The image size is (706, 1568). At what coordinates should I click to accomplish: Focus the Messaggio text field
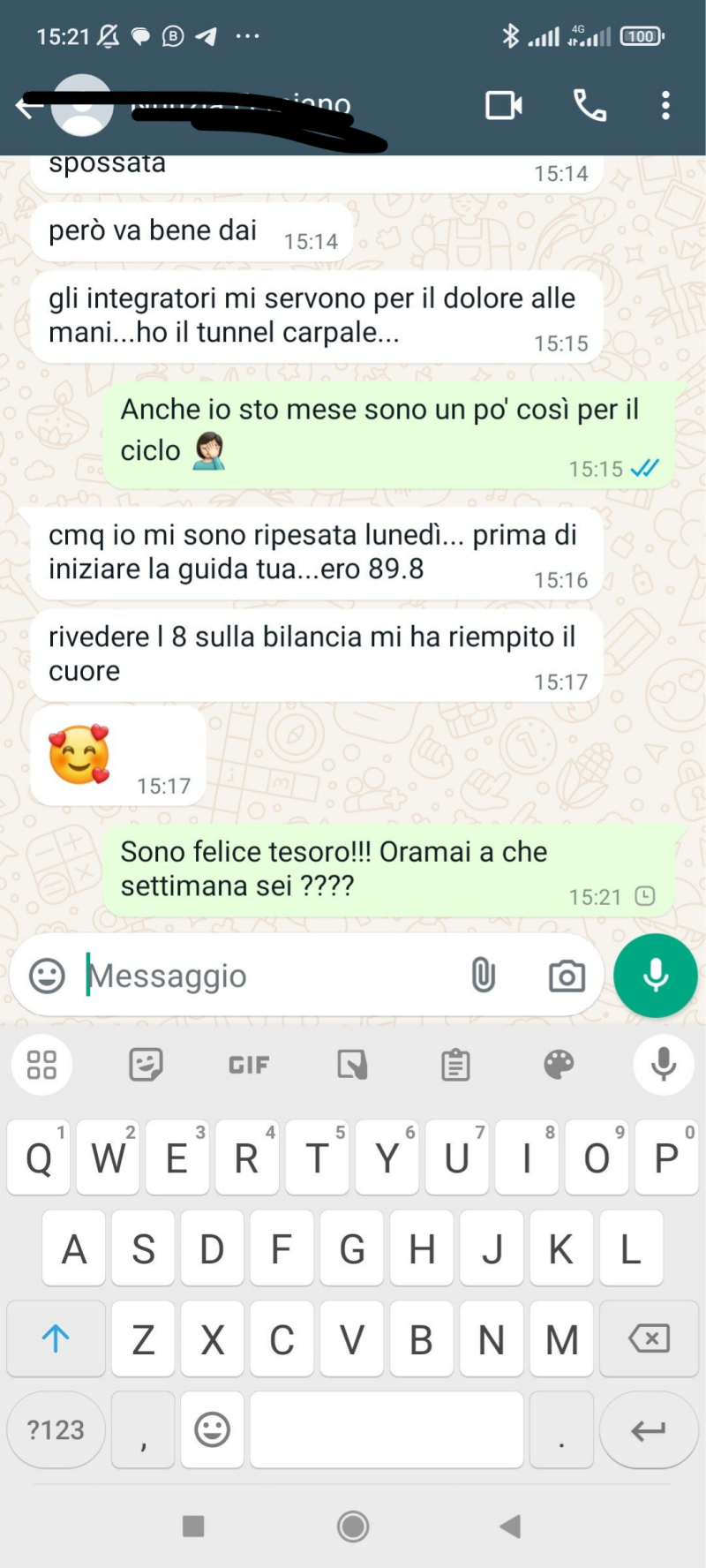[265, 976]
